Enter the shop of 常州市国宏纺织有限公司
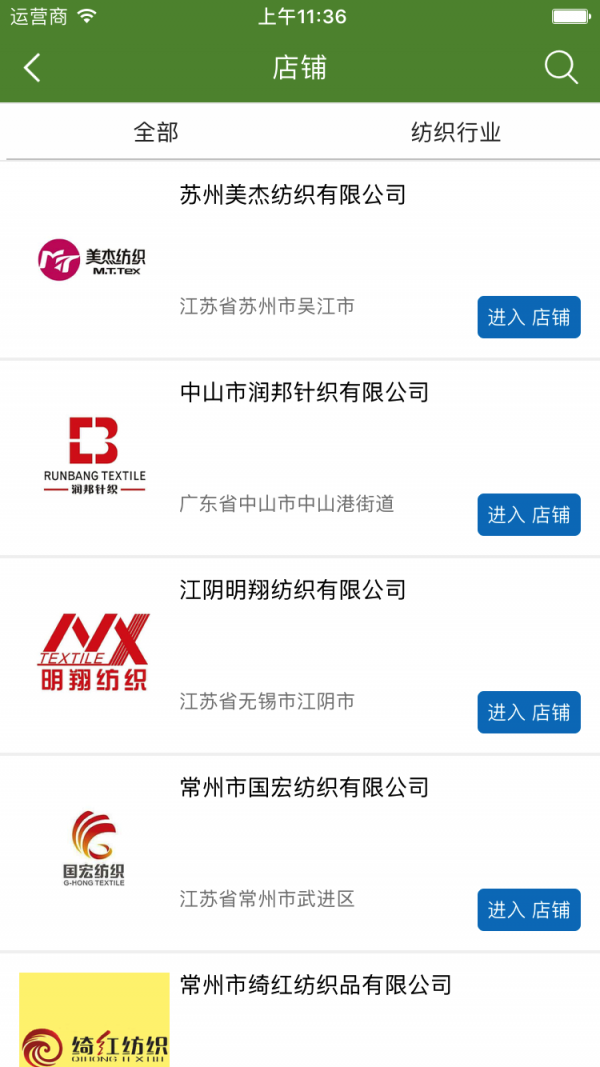Image resolution: width=600 pixels, height=1067 pixels. tap(528, 910)
